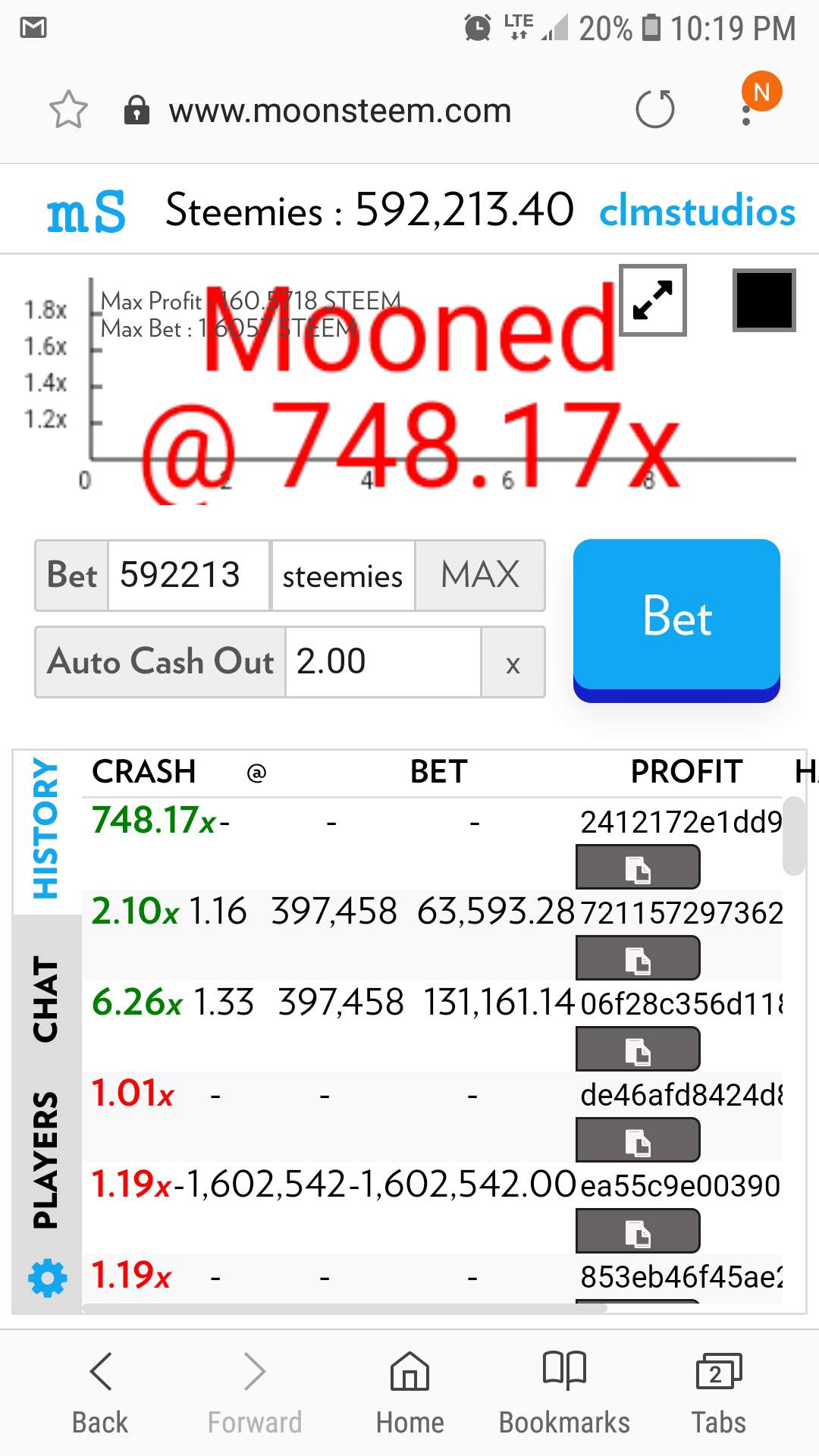
Task: Reload the moonsteem page
Action: click(654, 109)
